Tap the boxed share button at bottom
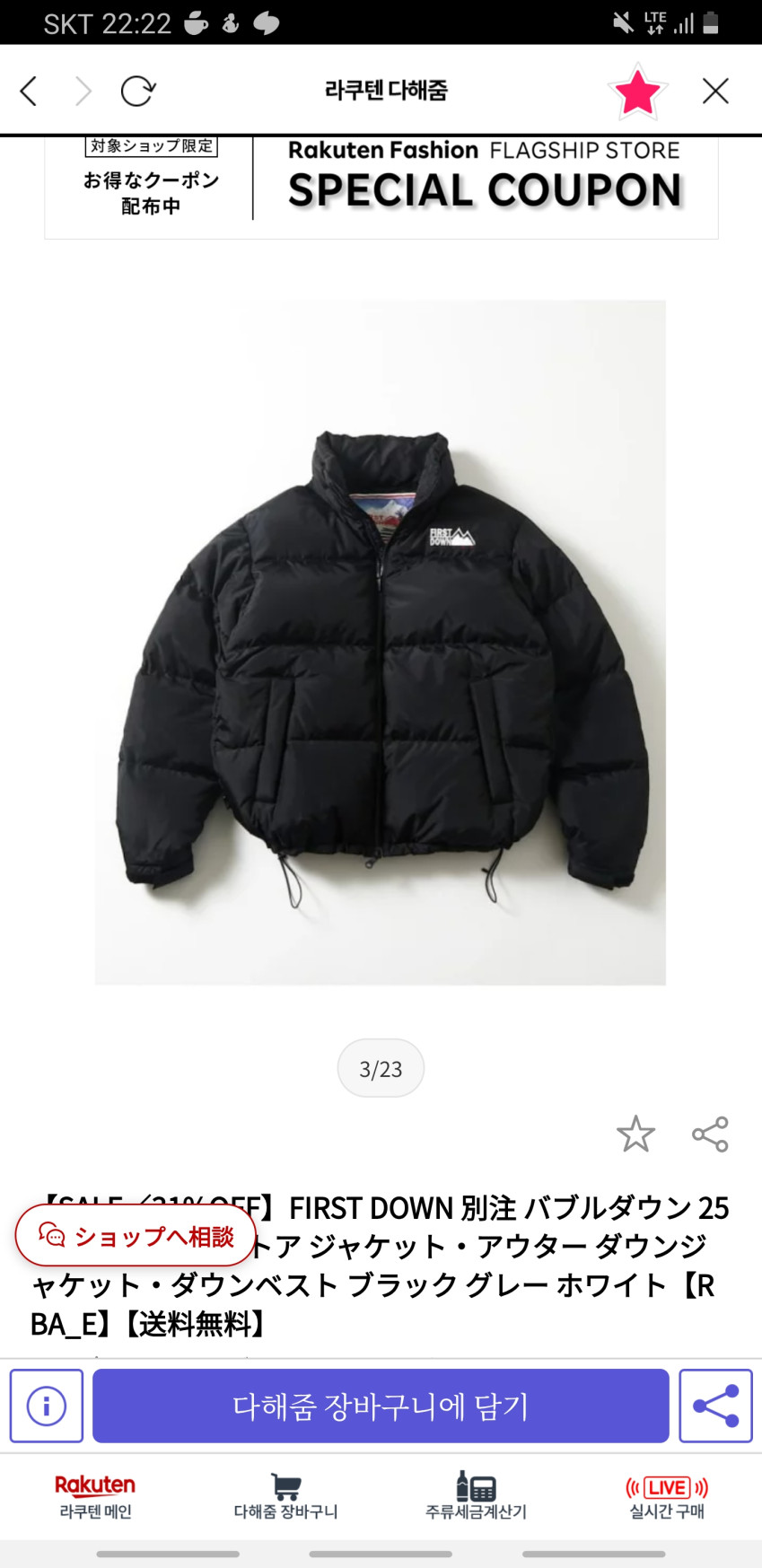Viewport: 762px width, 1568px height. (715, 1406)
